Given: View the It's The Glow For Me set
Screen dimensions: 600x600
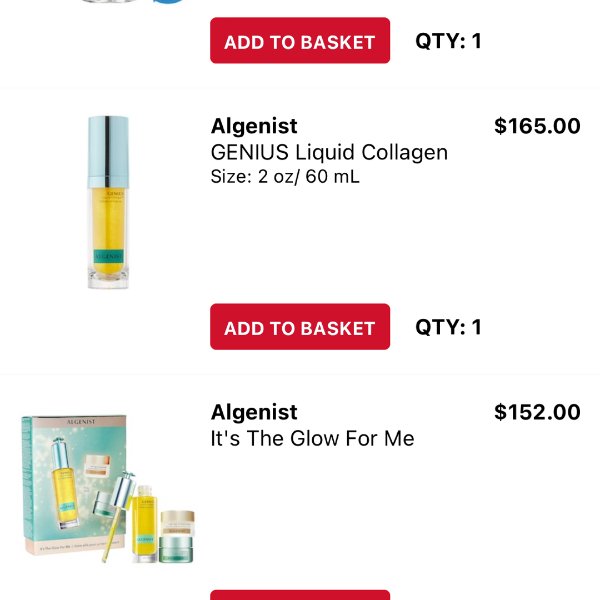Looking at the screenshot, I should pos(312,438).
